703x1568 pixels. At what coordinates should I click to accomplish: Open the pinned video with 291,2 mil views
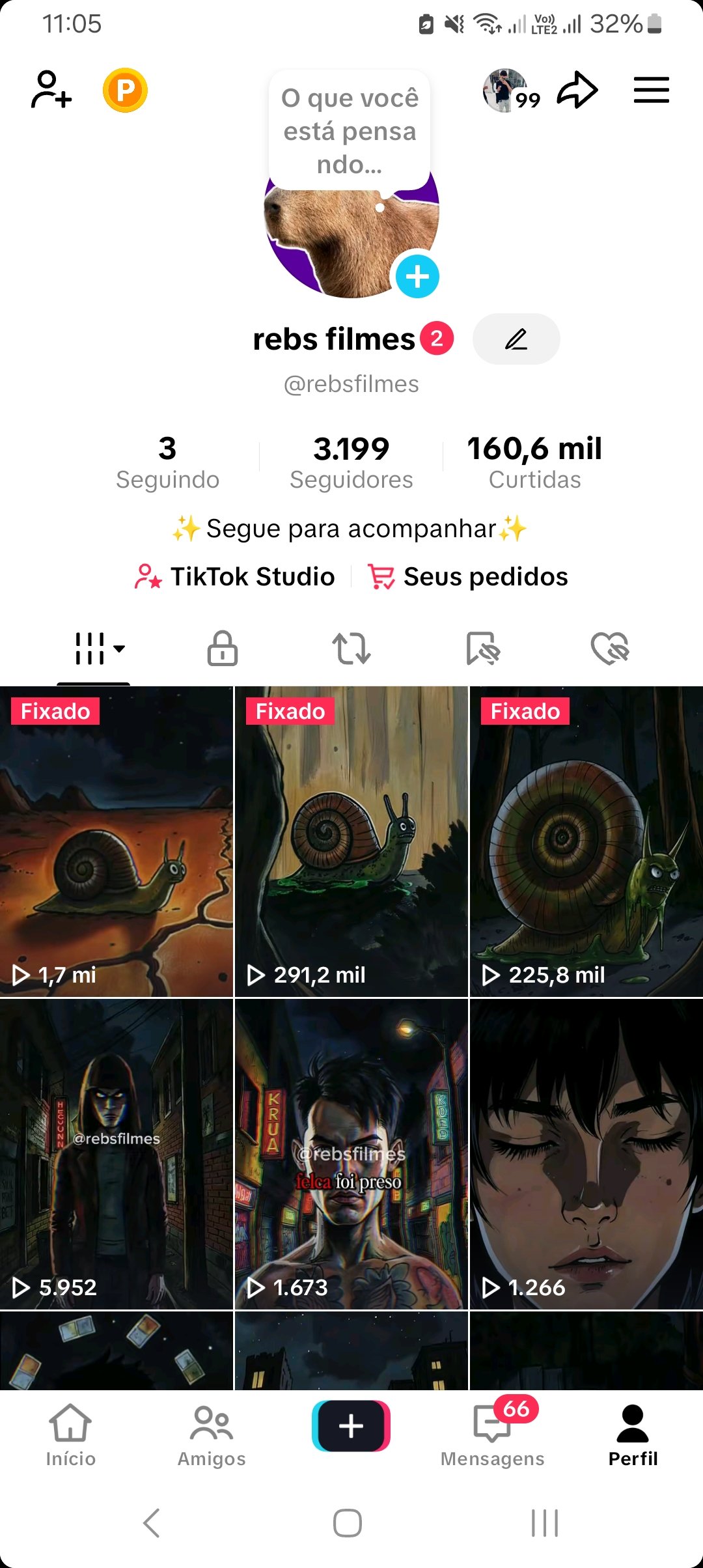pyautogui.click(x=351, y=841)
